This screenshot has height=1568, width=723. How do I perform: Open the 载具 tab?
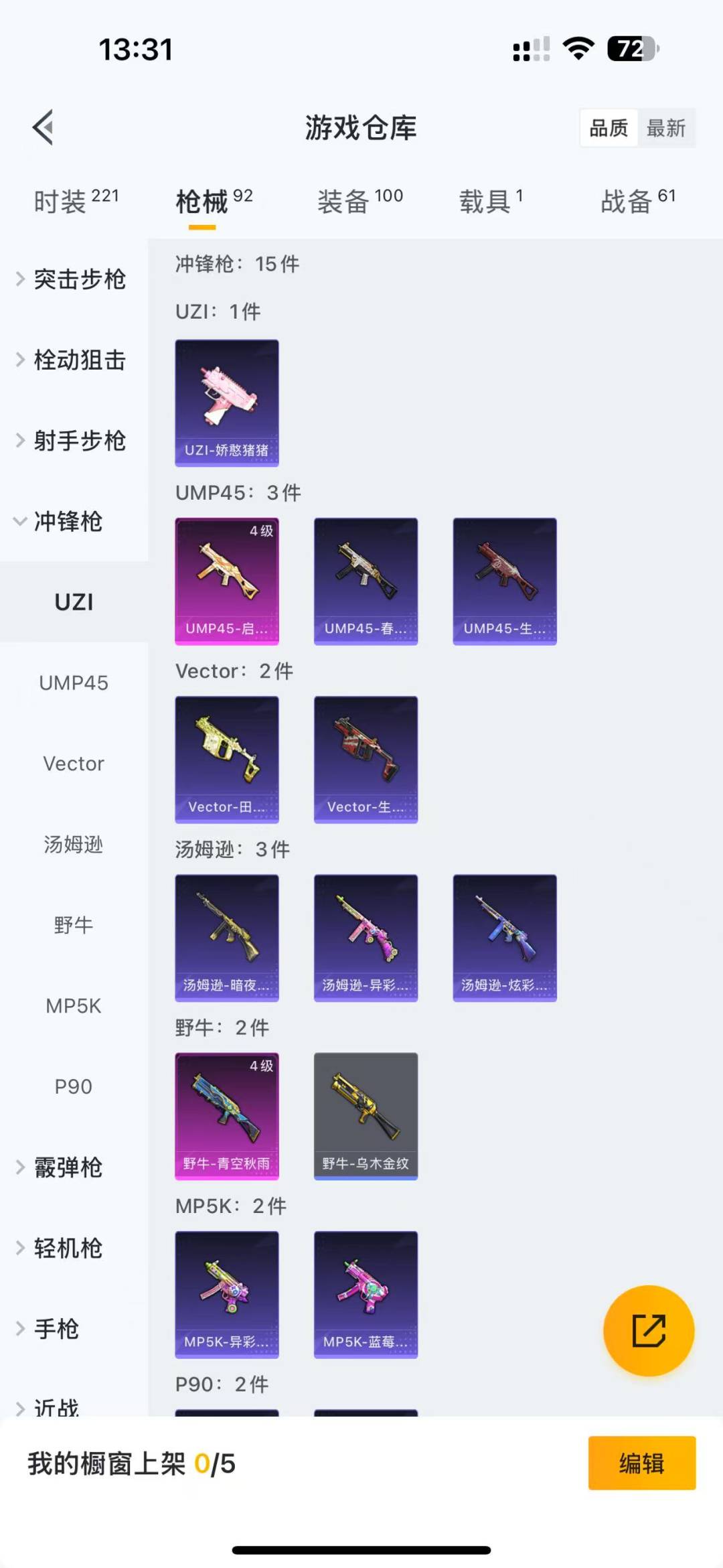pyautogui.click(x=491, y=200)
